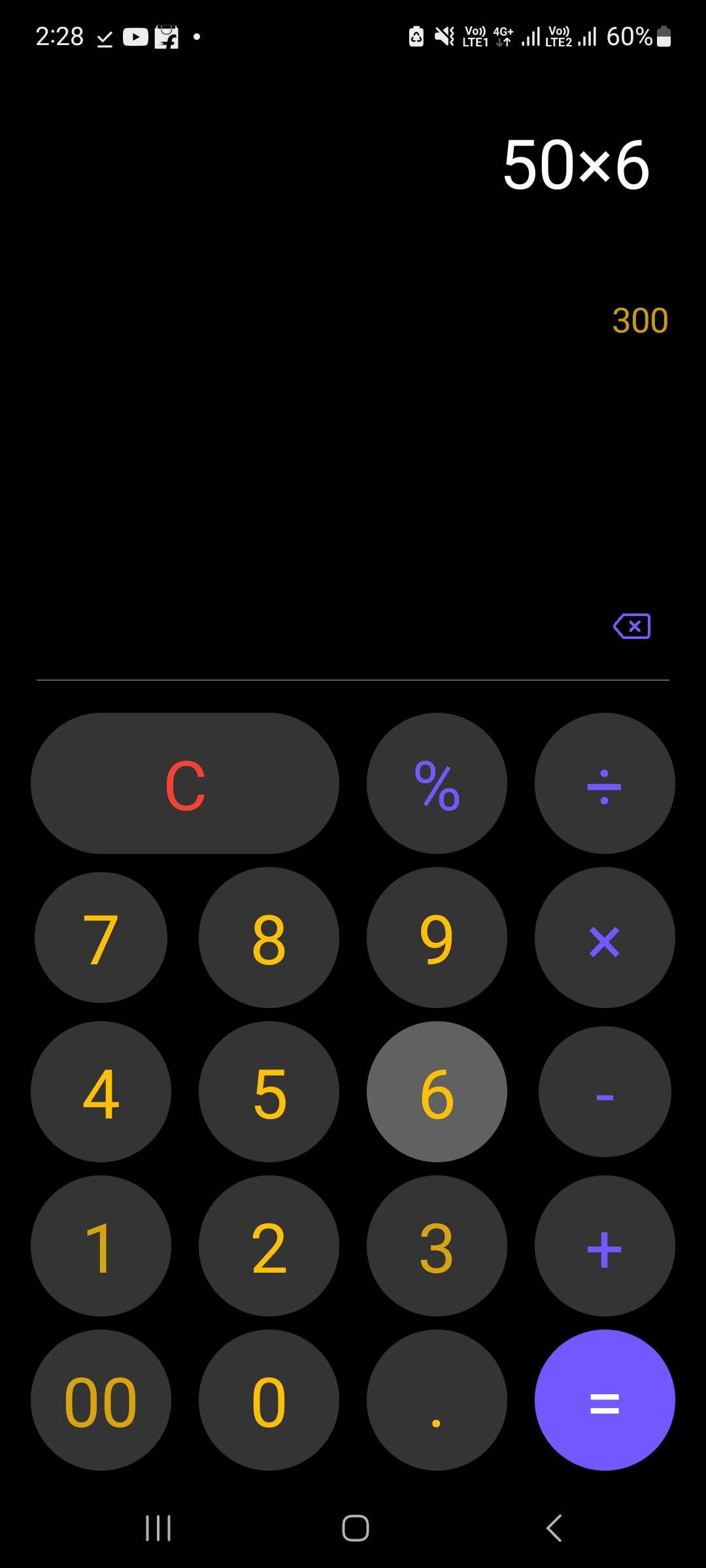
Task: Go back using the system back button
Action: 554,1528
